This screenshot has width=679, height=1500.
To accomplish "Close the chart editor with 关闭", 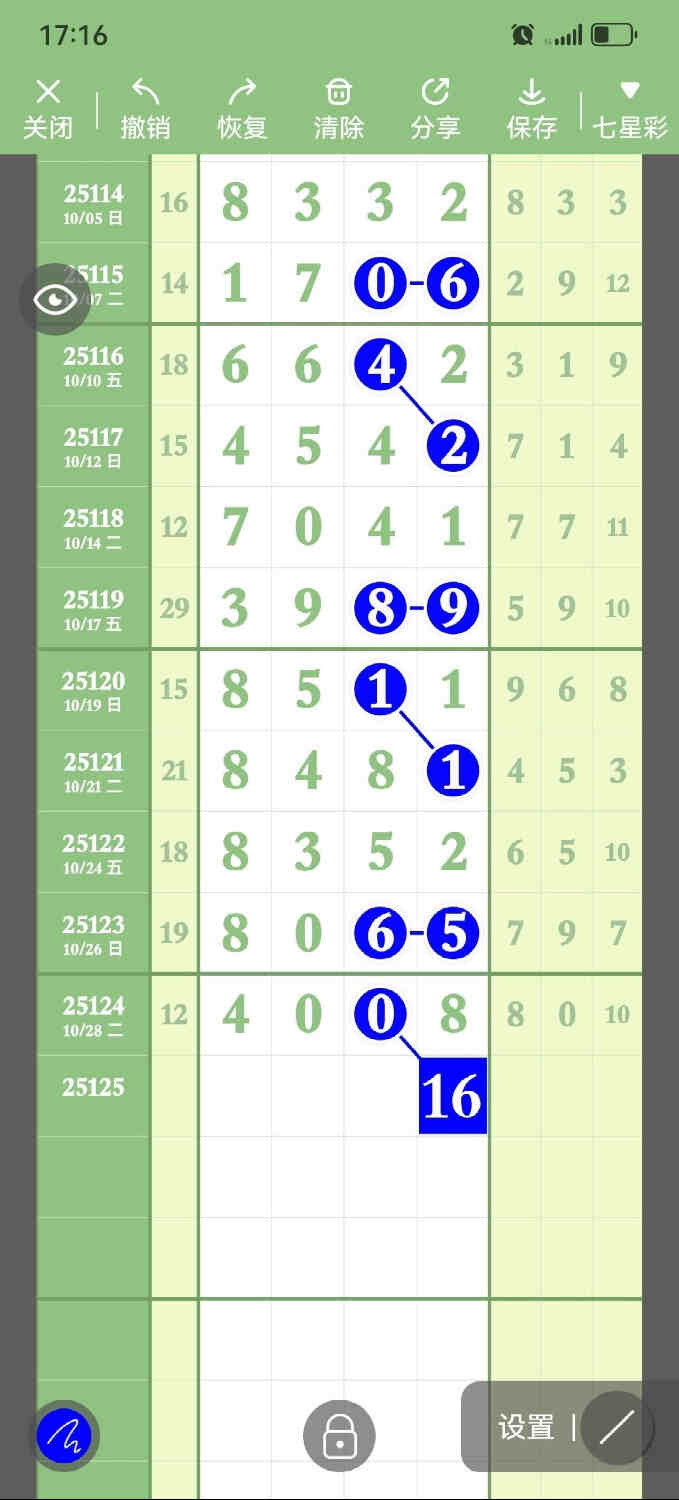I will (x=48, y=109).
